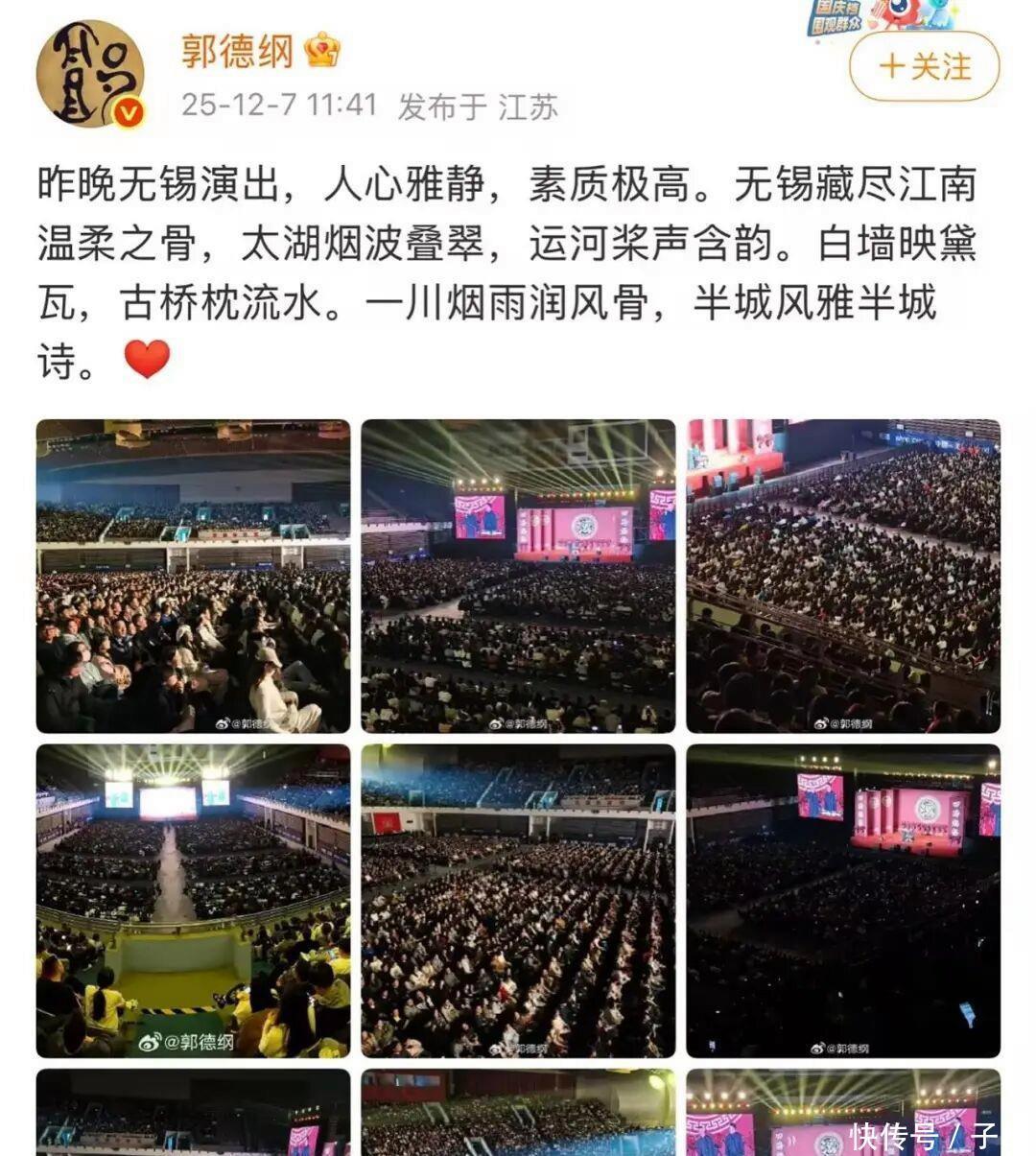Enlarge the photo of packed floor seating under blue stands
The height and width of the screenshot is (1156, 1036).
[518, 901]
